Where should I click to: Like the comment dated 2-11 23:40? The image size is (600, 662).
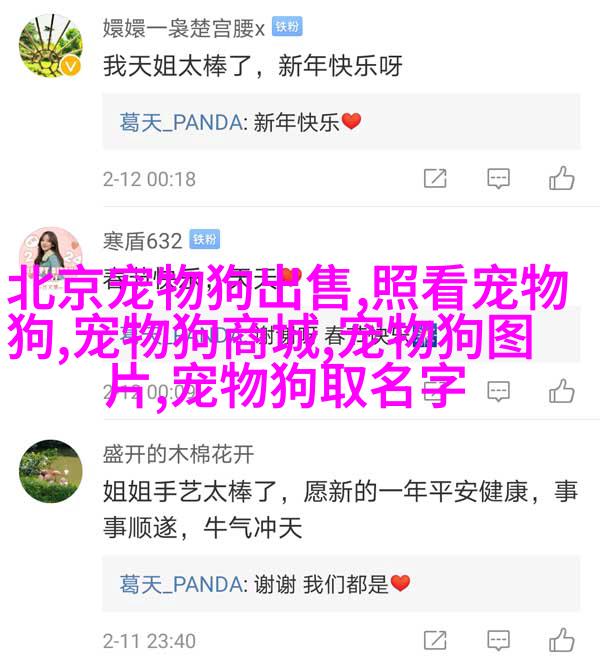tap(561, 640)
